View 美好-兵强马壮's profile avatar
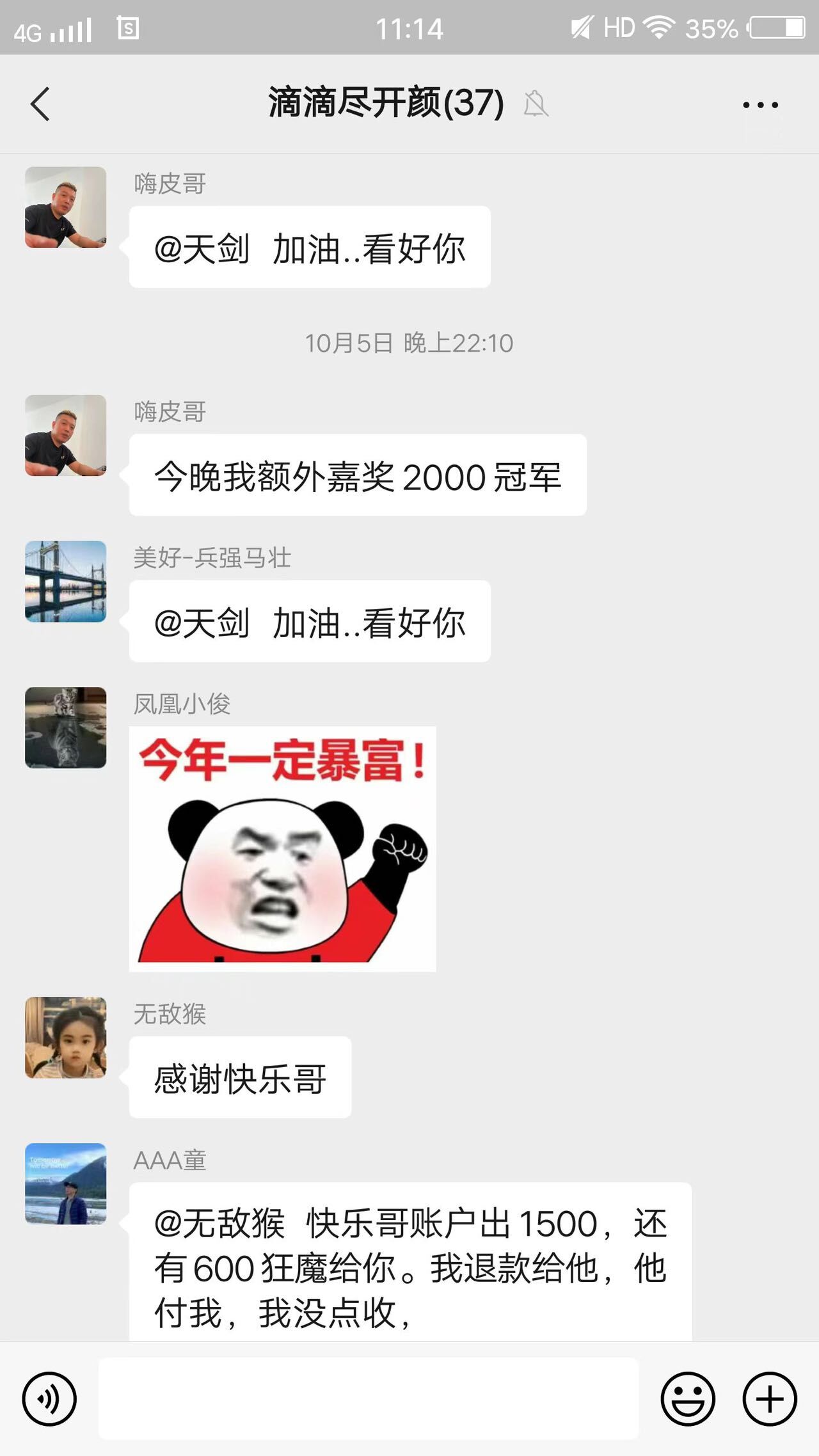Viewport: 819px width, 1456px height. pyautogui.click(x=65, y=581)
